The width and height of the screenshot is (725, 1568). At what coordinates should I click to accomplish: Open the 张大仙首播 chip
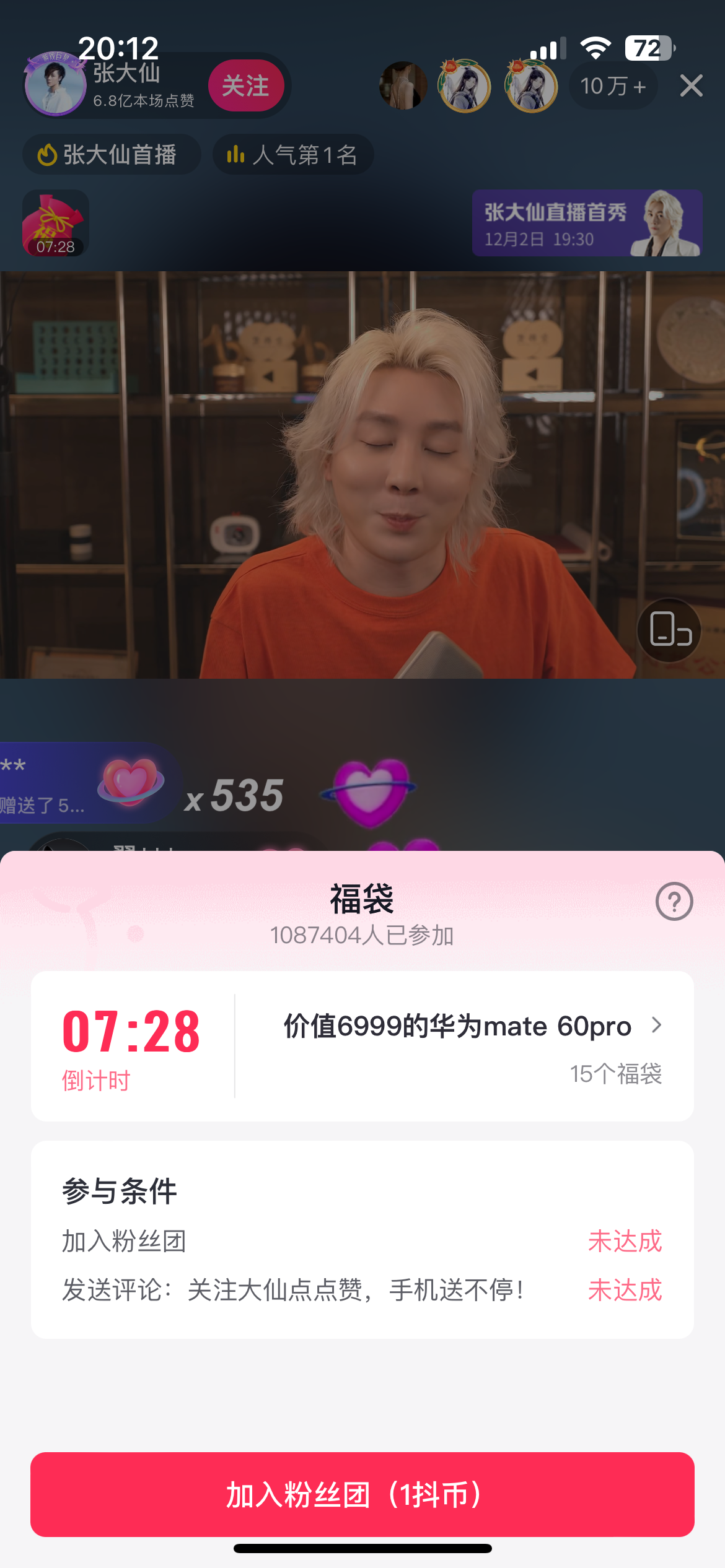[x=112, y=154]
